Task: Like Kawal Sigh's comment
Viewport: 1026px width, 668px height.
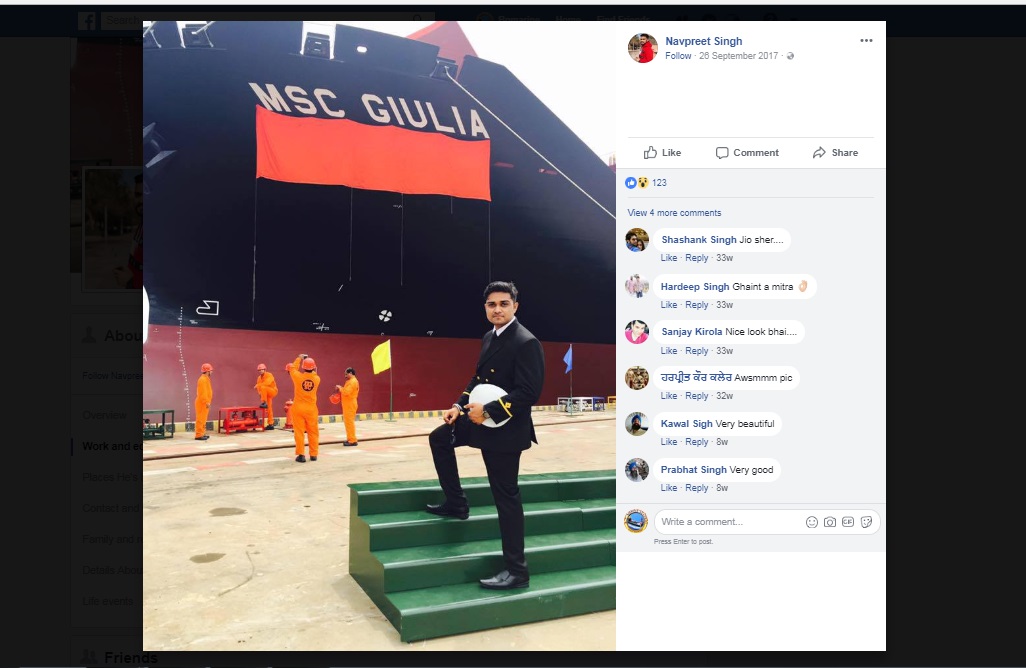Action: 669,442
